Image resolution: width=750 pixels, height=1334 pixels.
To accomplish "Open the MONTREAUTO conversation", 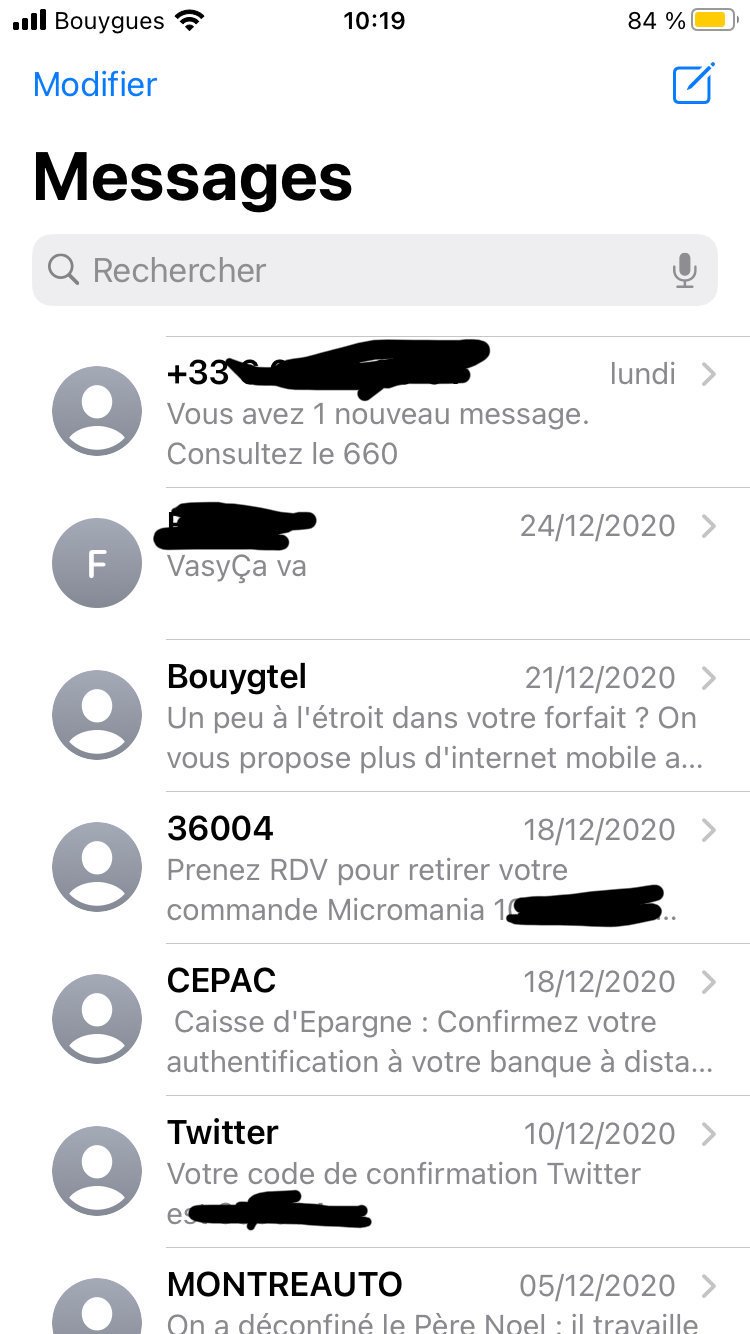I will pos(375,1292).
